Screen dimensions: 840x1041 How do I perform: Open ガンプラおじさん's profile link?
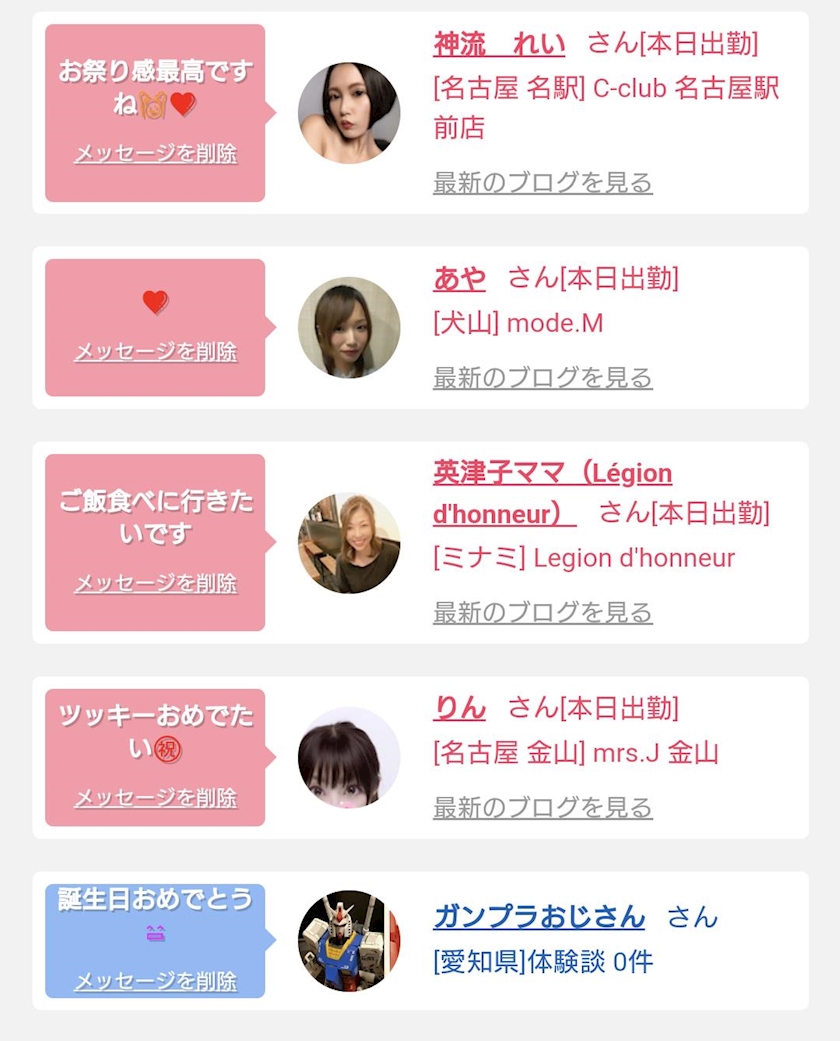539,916
